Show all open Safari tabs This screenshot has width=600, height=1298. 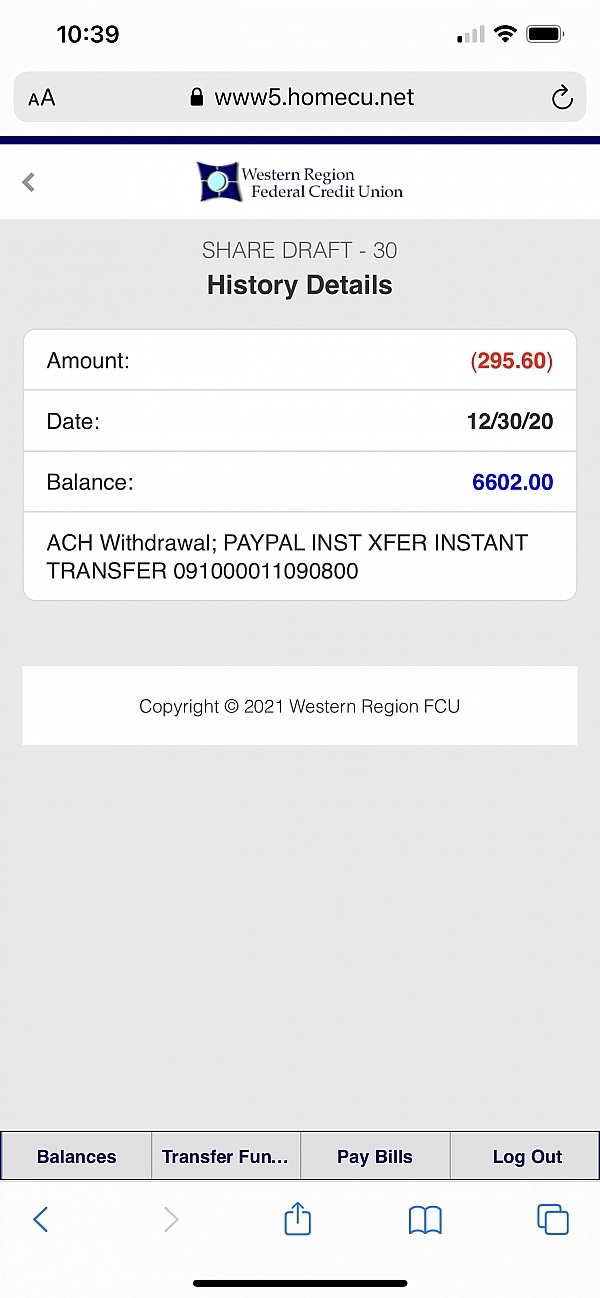click(x=553, y=1219)
